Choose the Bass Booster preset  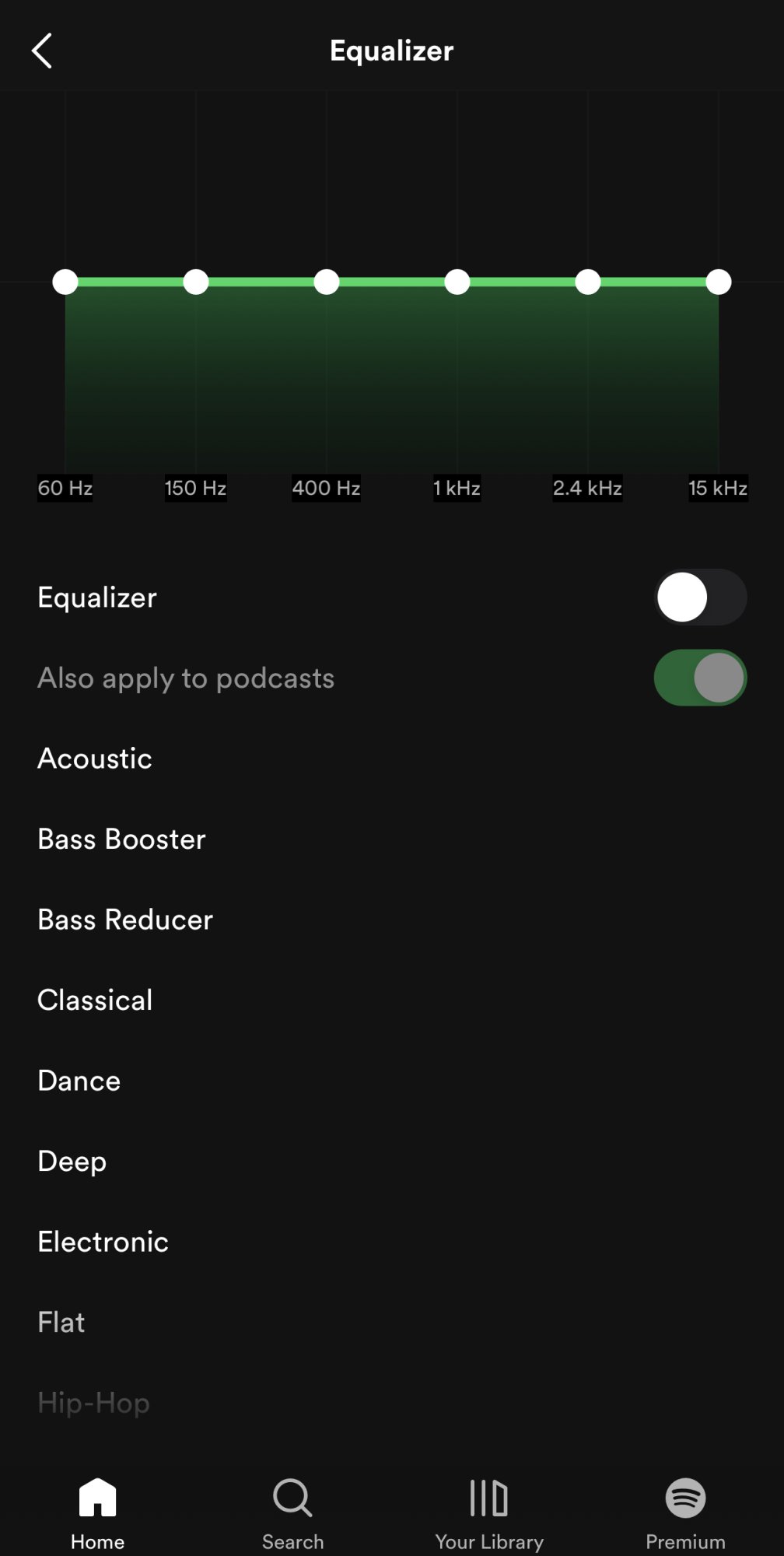(122, 839)
